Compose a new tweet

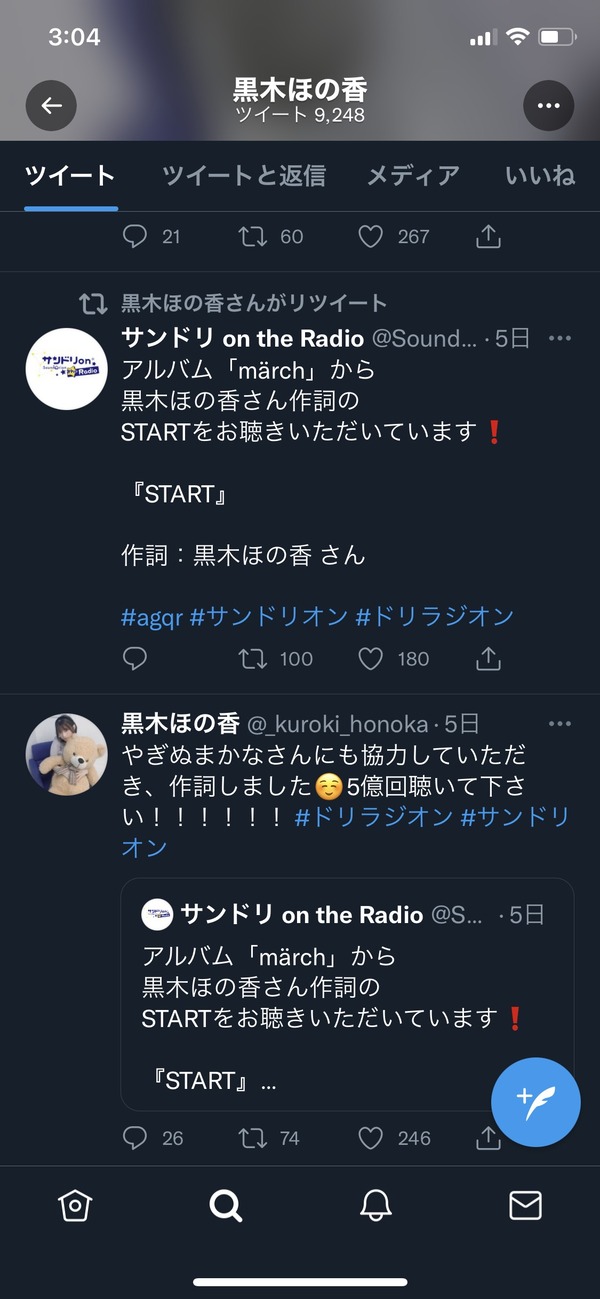(536, 1102)
